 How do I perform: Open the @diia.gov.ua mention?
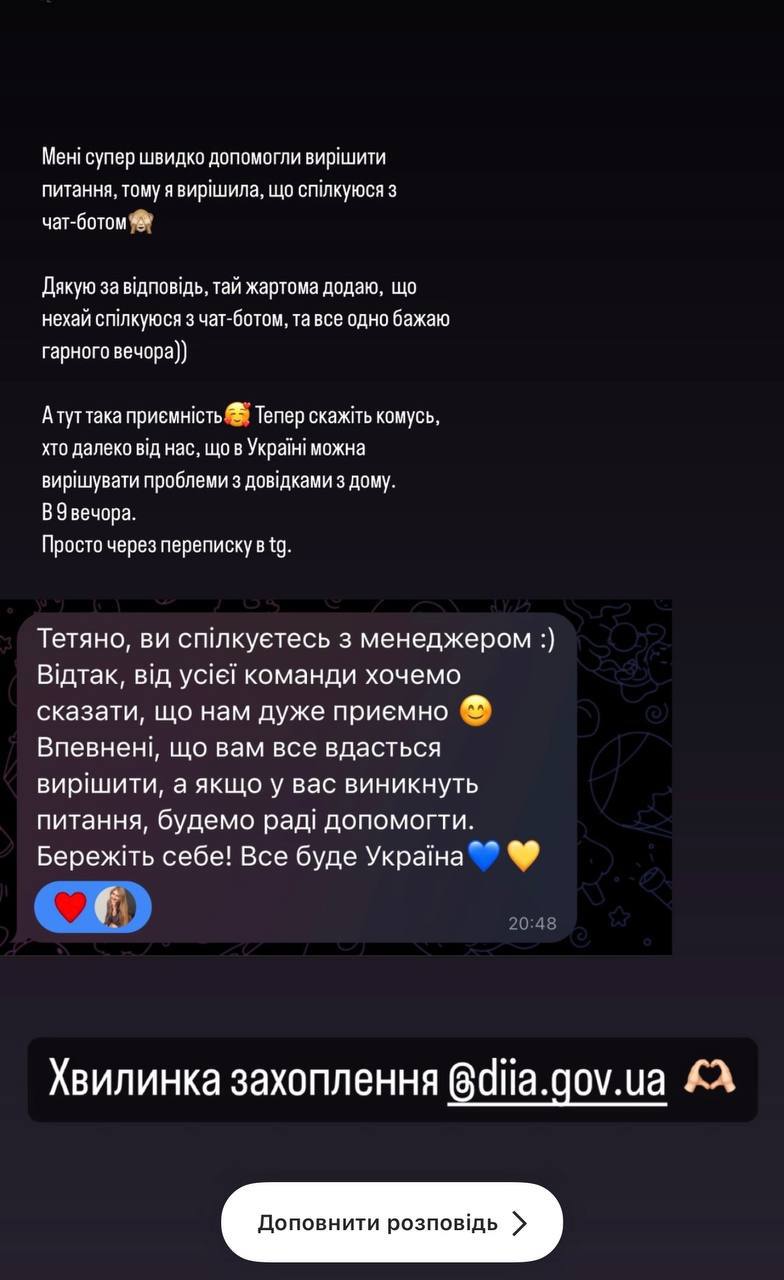[556, 1079]
